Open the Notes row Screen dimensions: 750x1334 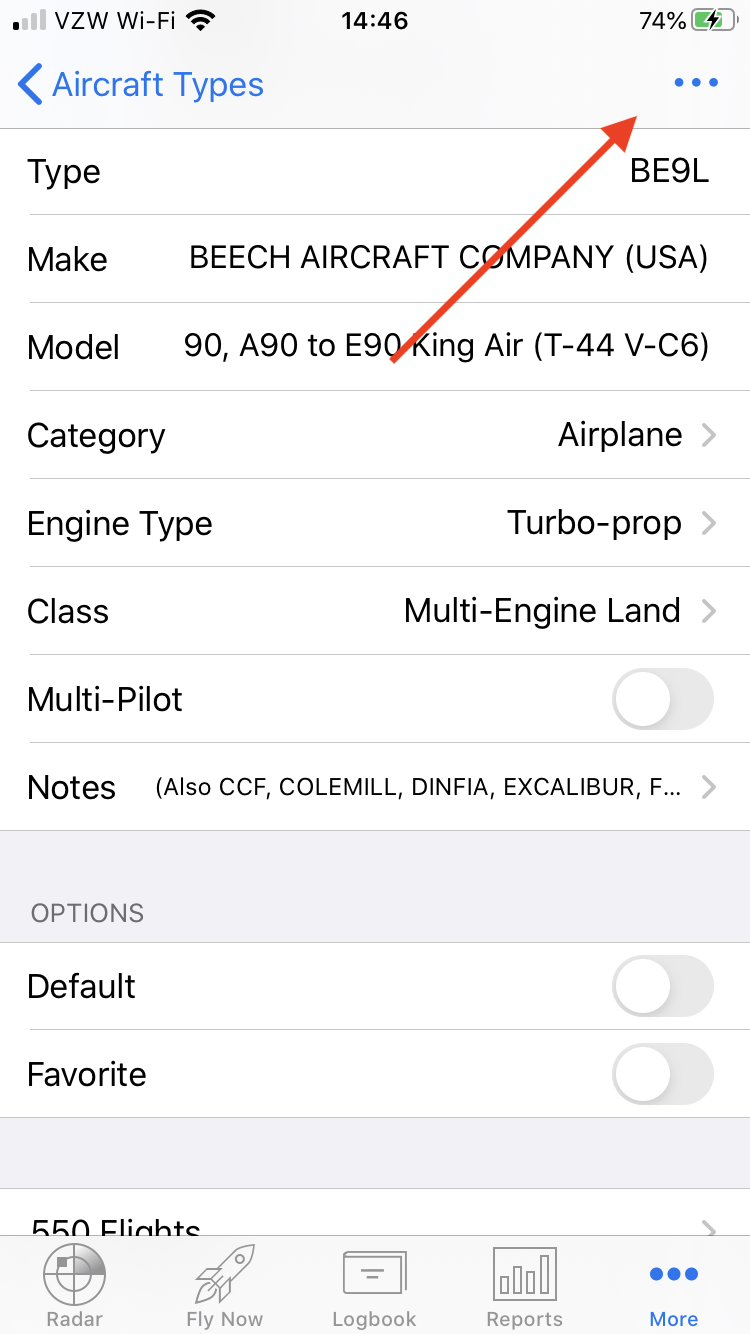(375, 787)
